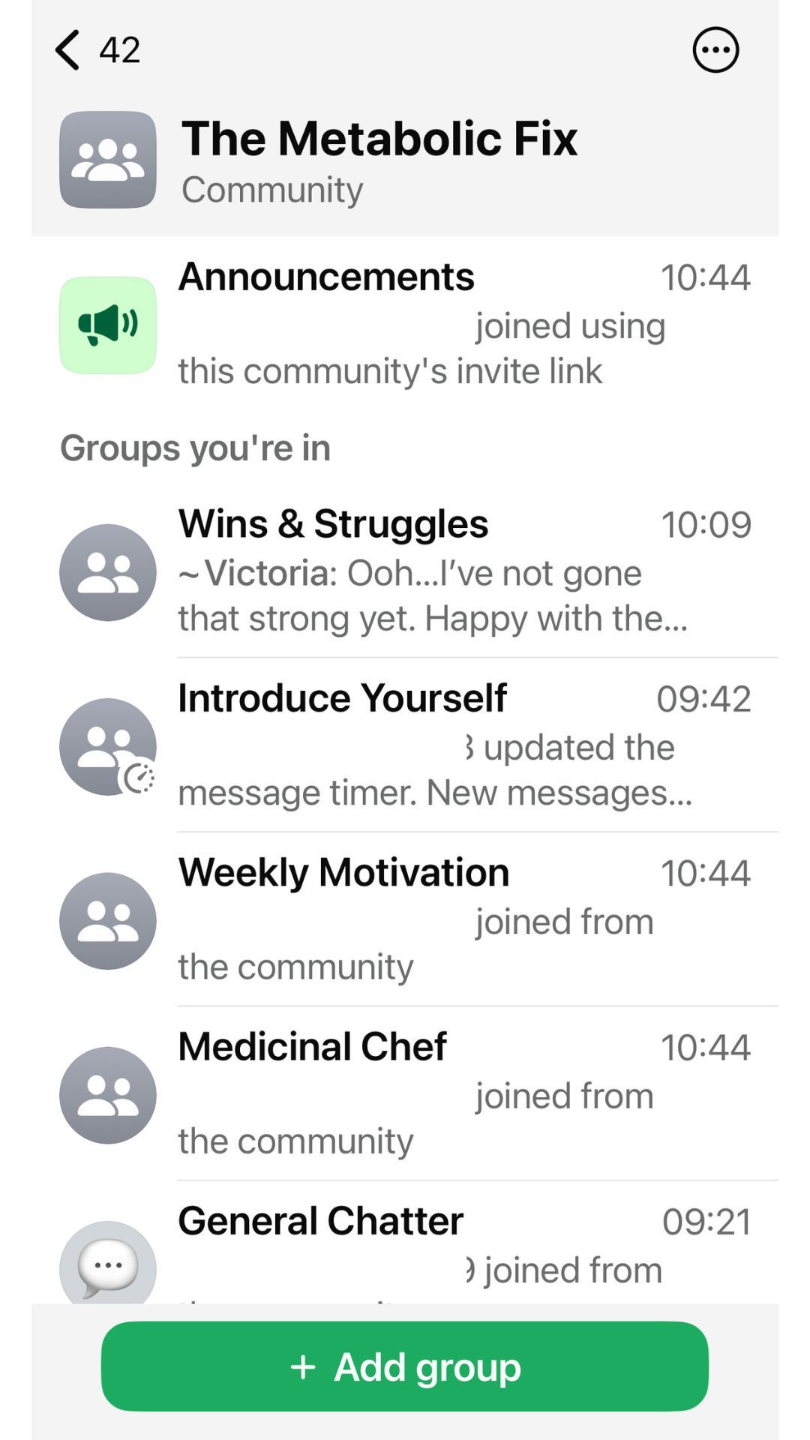Open the Introduce Yourself group

point(404,745)
